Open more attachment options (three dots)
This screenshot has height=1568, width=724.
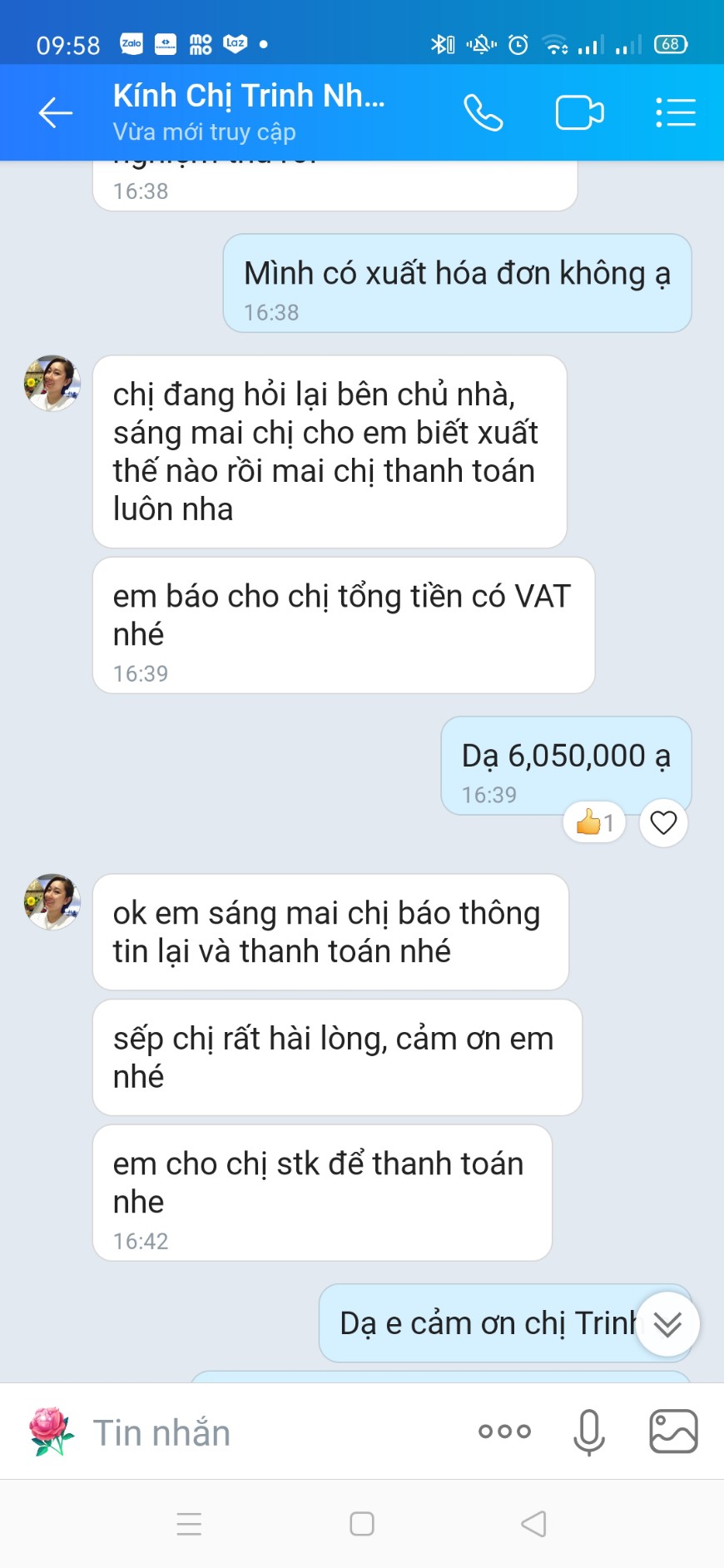click(x=504, y=1432)
